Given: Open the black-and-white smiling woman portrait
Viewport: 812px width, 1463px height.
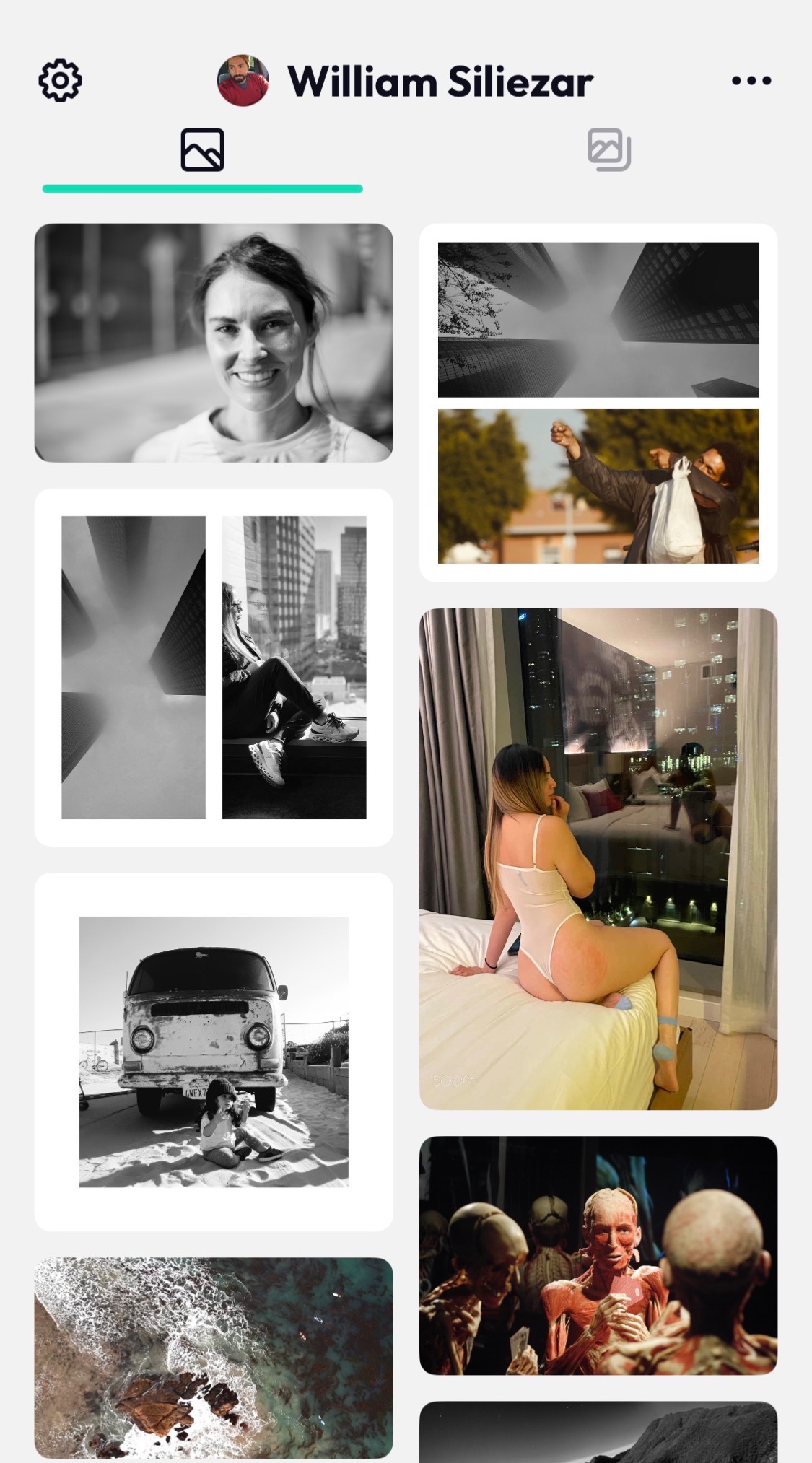Looking at the screenshot, I should pos(214,343).
